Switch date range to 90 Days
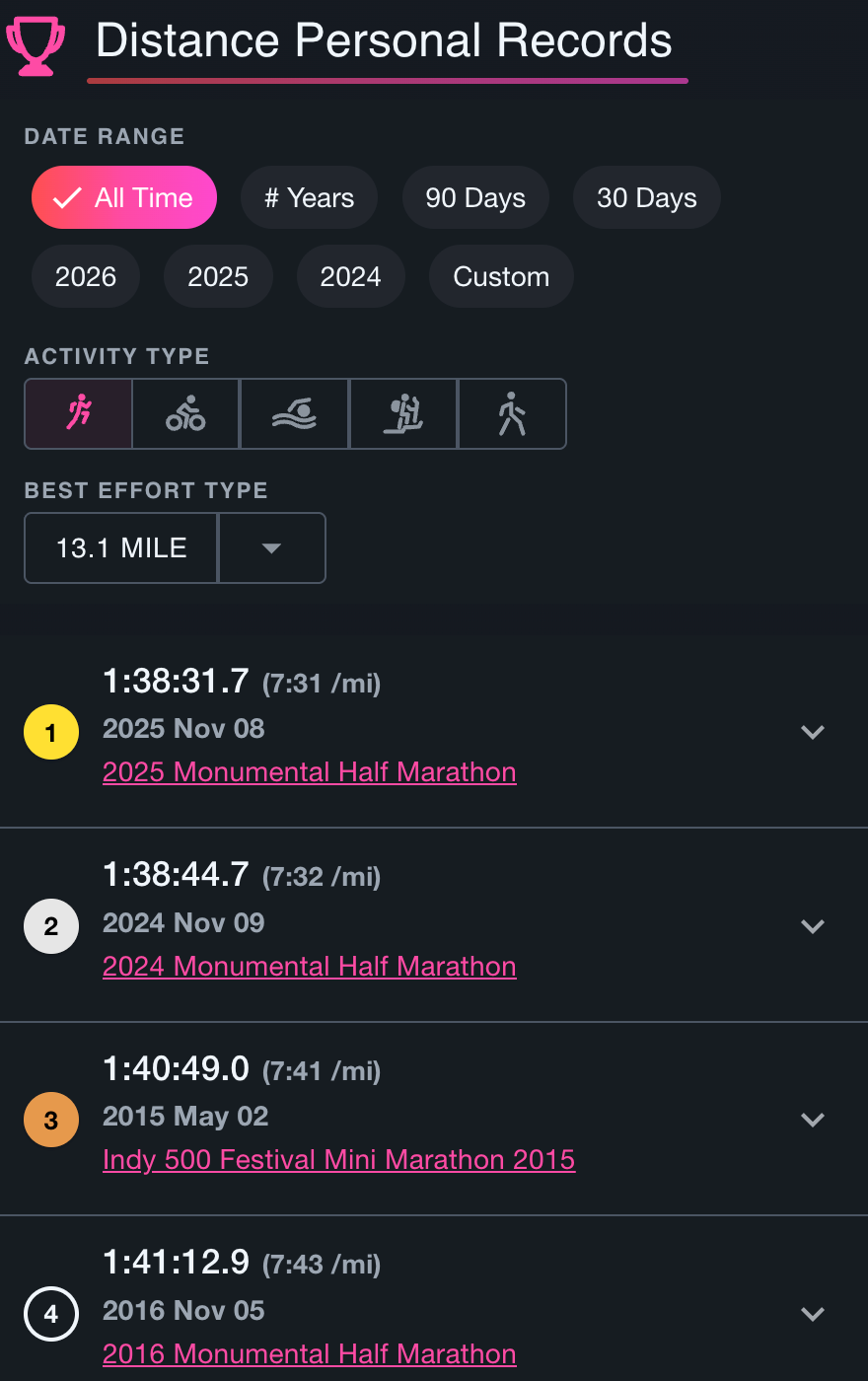Viewport: 868px width, 1381px height. point(475,197)
